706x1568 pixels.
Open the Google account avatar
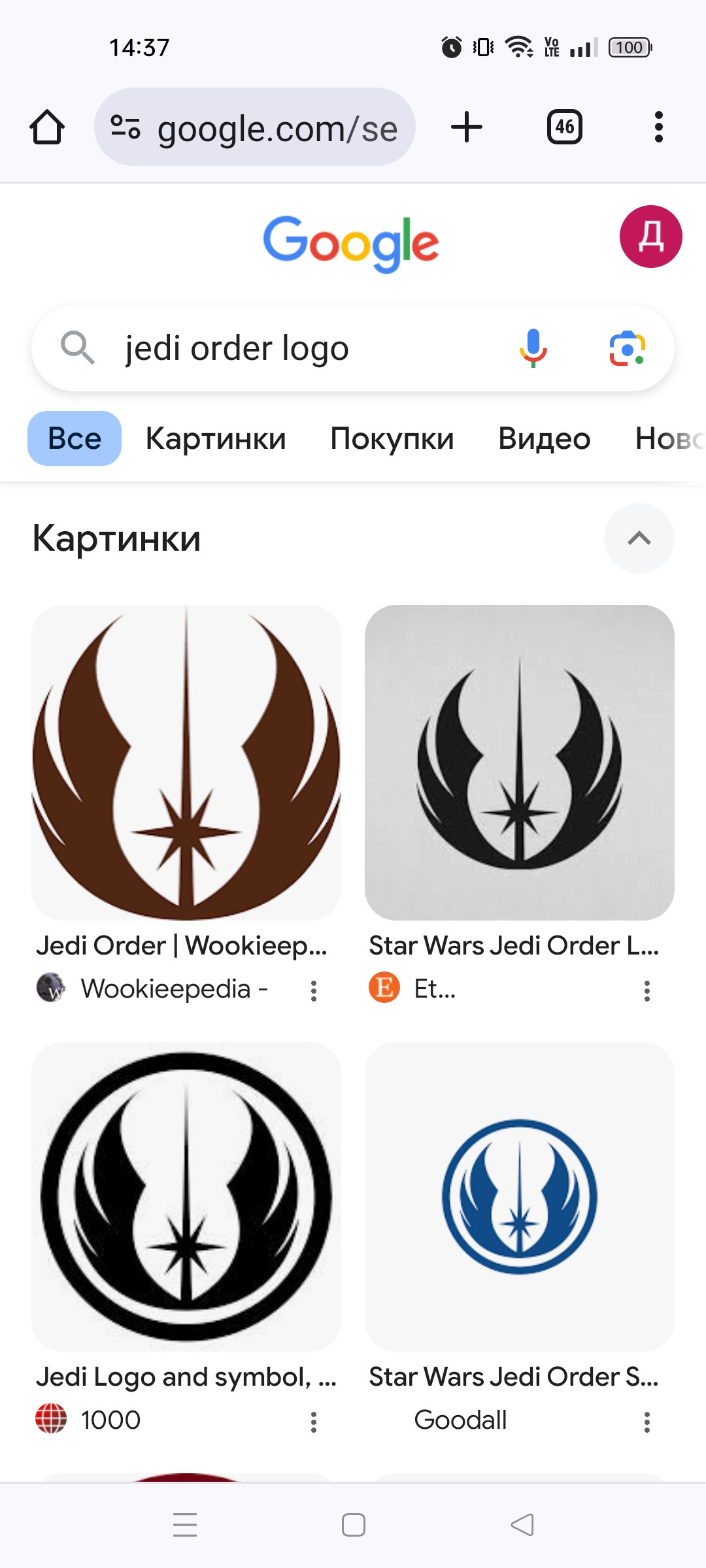(650, 237)
